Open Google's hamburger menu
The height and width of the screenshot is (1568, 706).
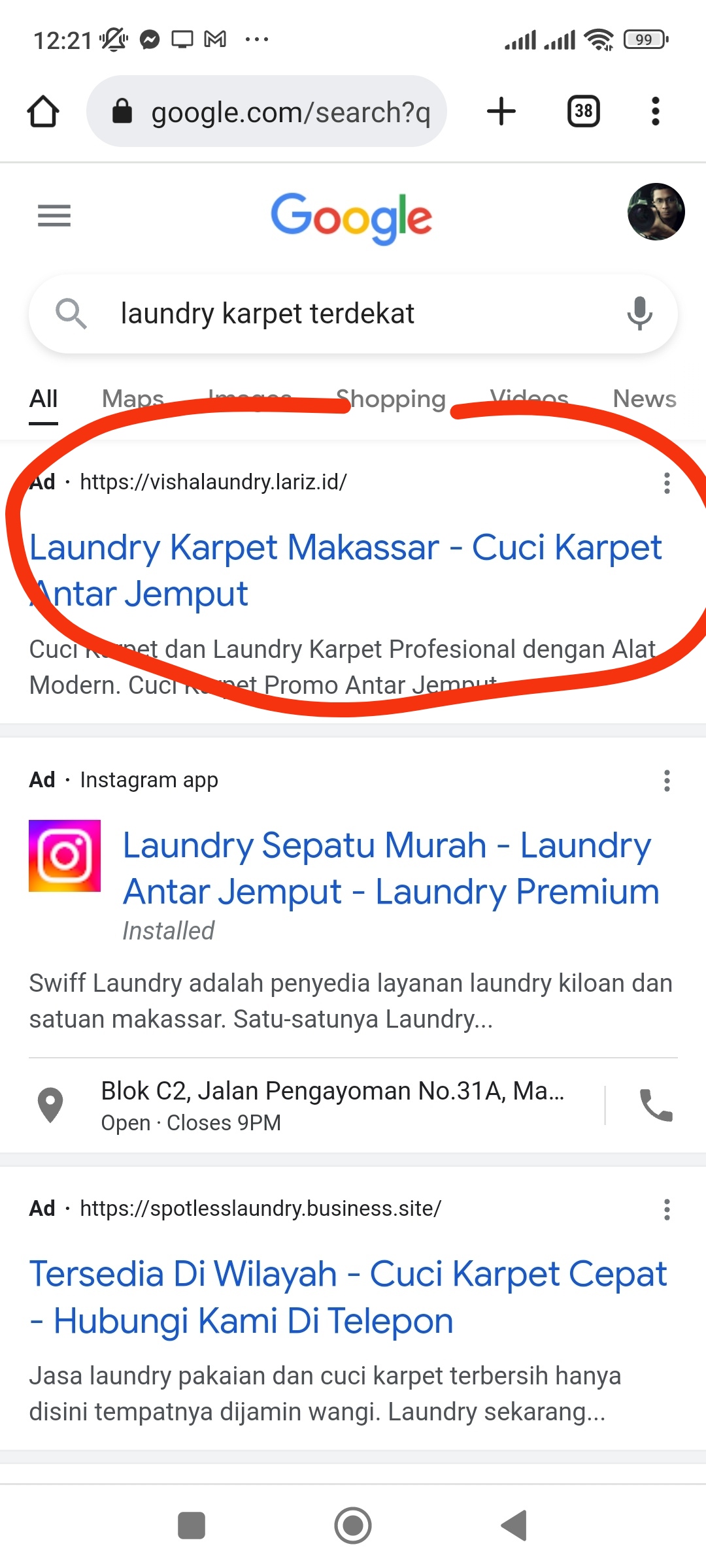[54, 216]
